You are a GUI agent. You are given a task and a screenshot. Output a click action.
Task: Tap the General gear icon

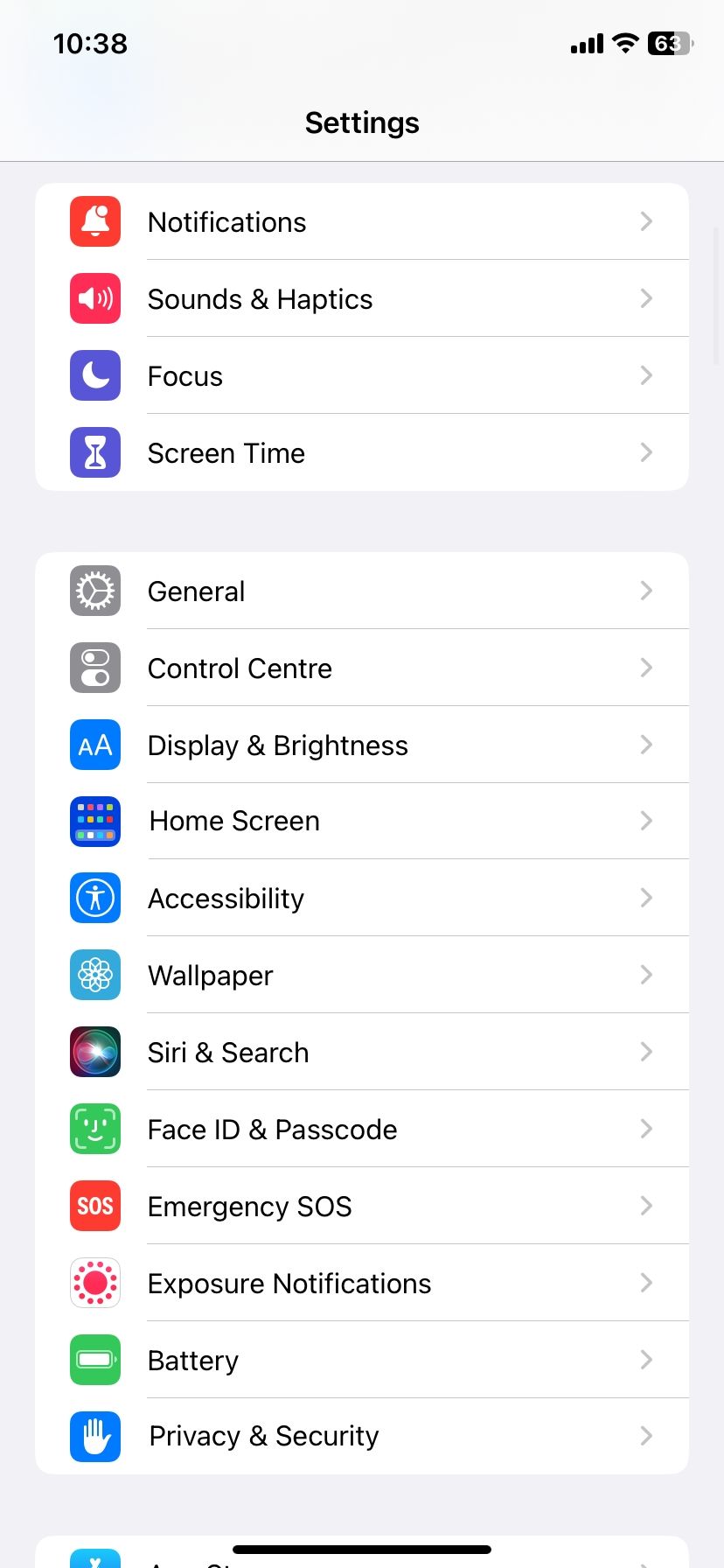pos(94,591)
